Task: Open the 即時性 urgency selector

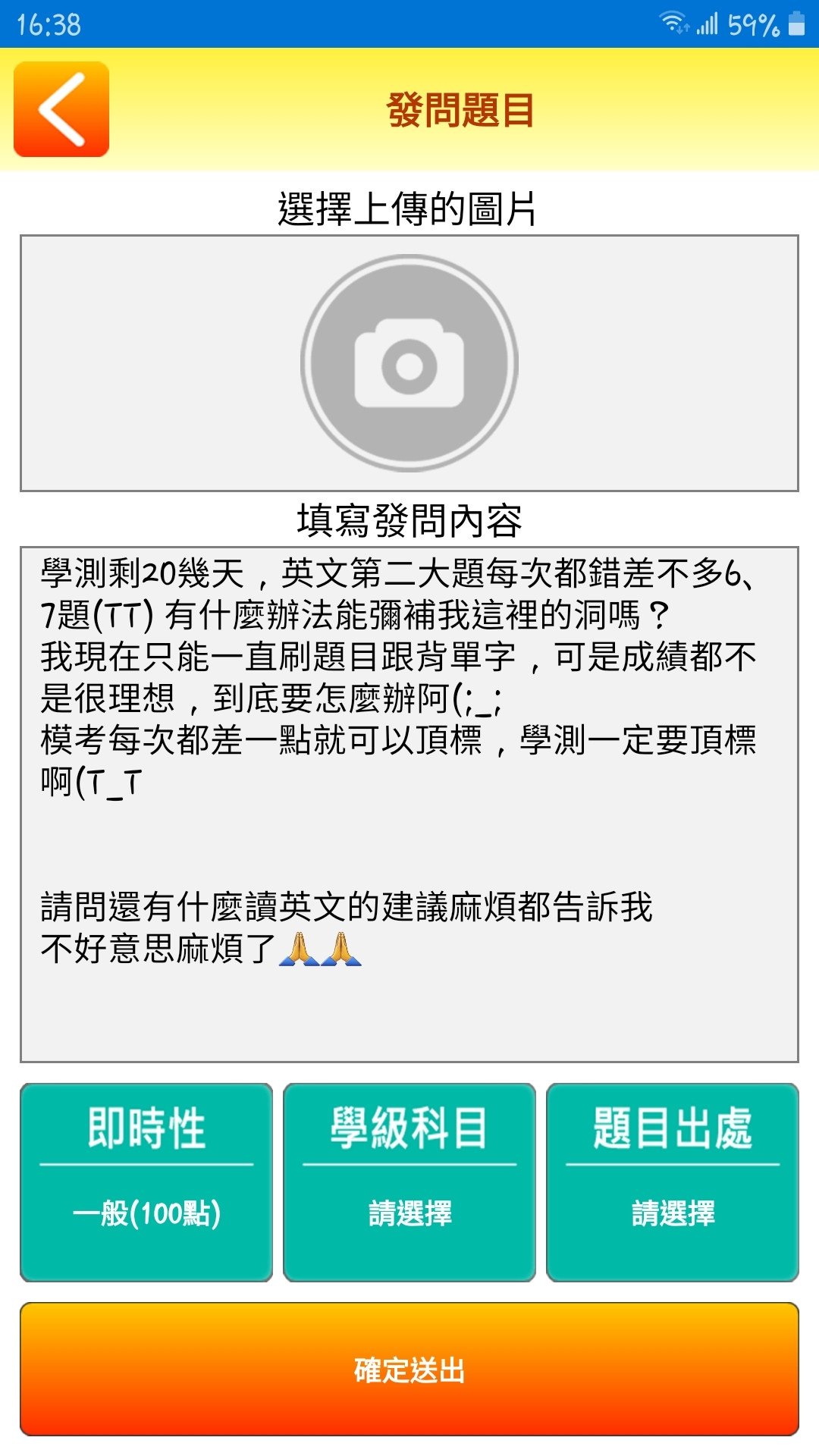Action: (x=146, y=1182)
